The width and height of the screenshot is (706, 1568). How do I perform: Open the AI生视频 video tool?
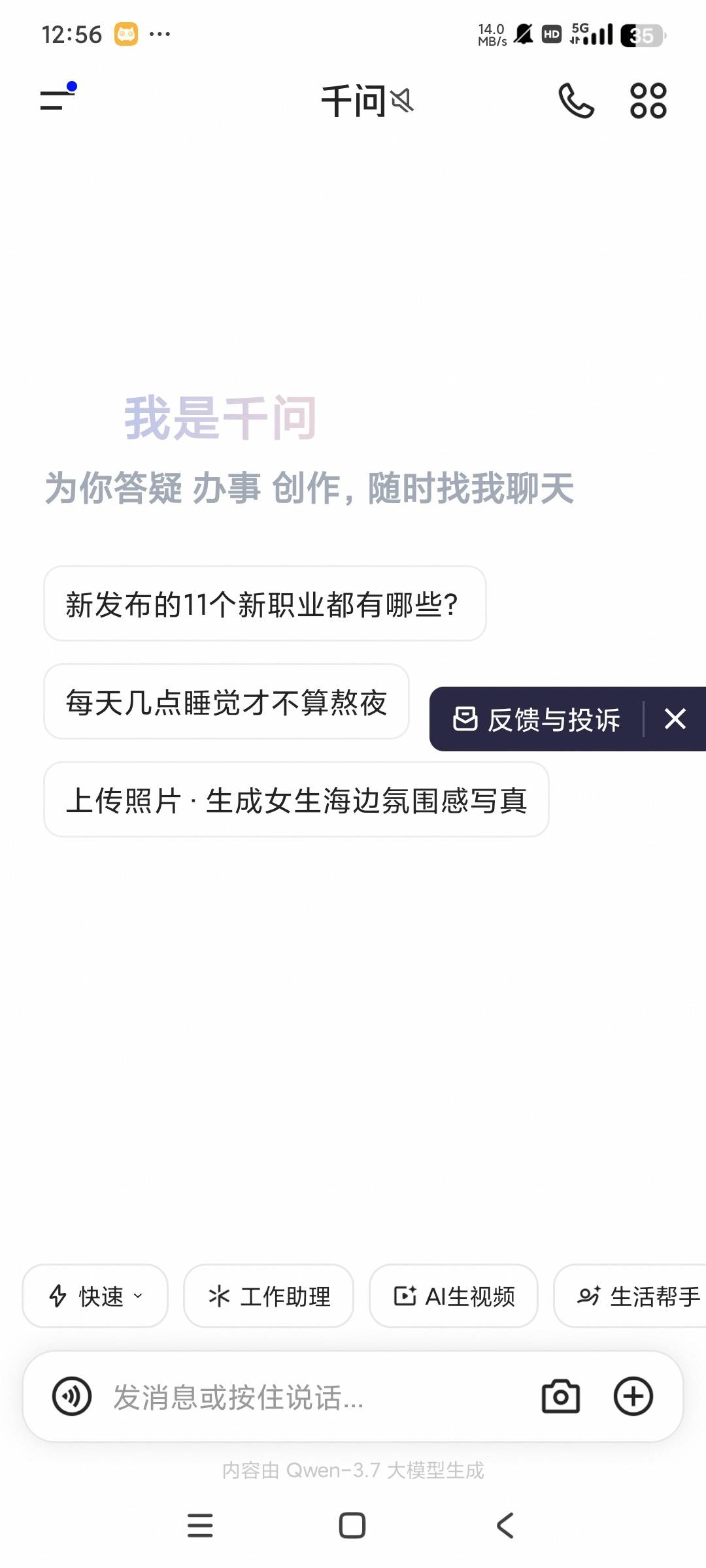click(x=454, y=1296)
